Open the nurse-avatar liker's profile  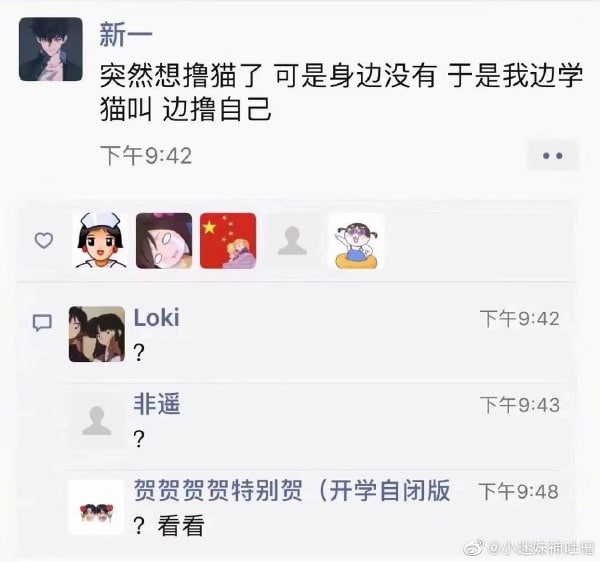pos(100,240)
